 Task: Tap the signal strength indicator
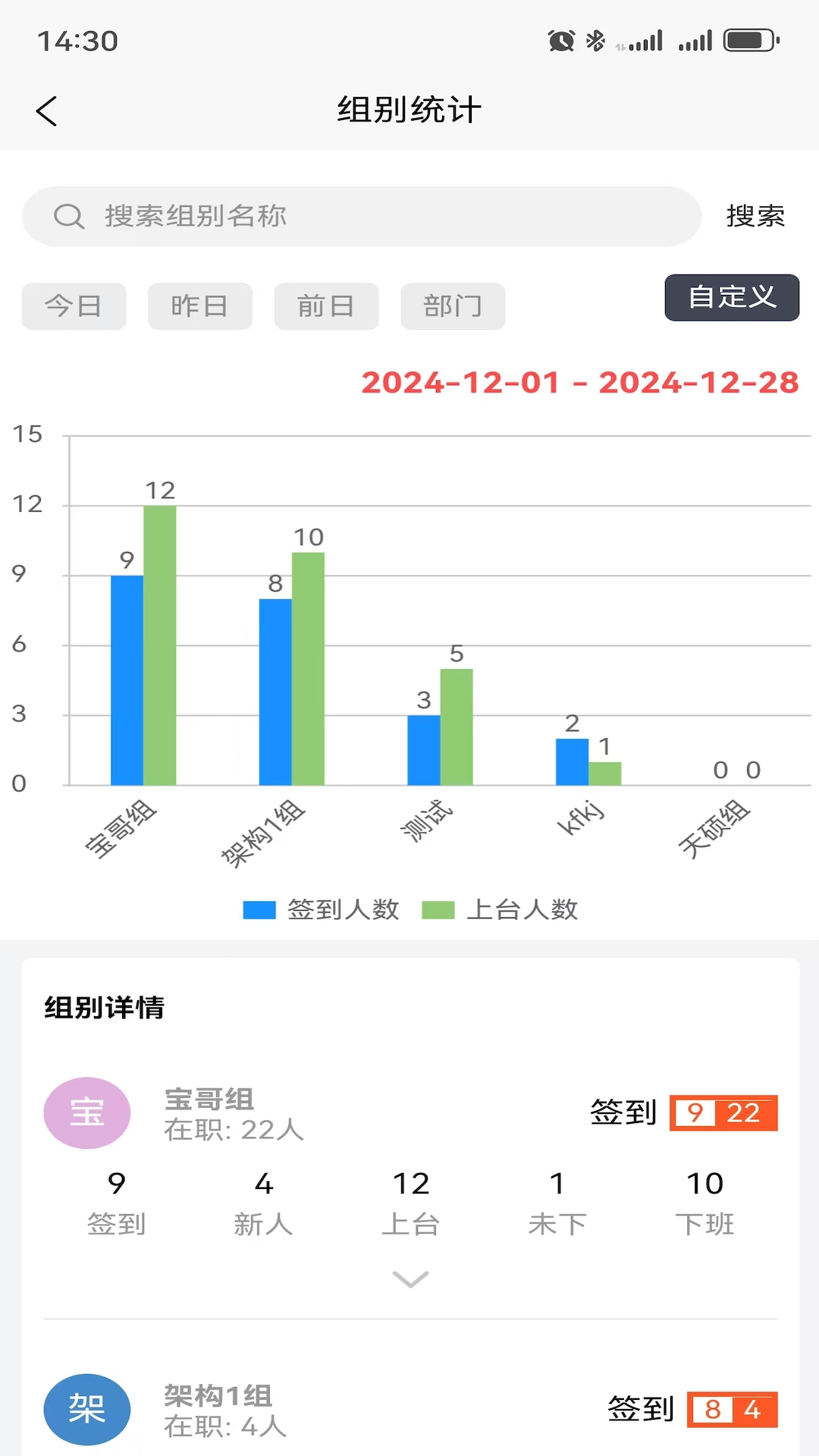645,40
